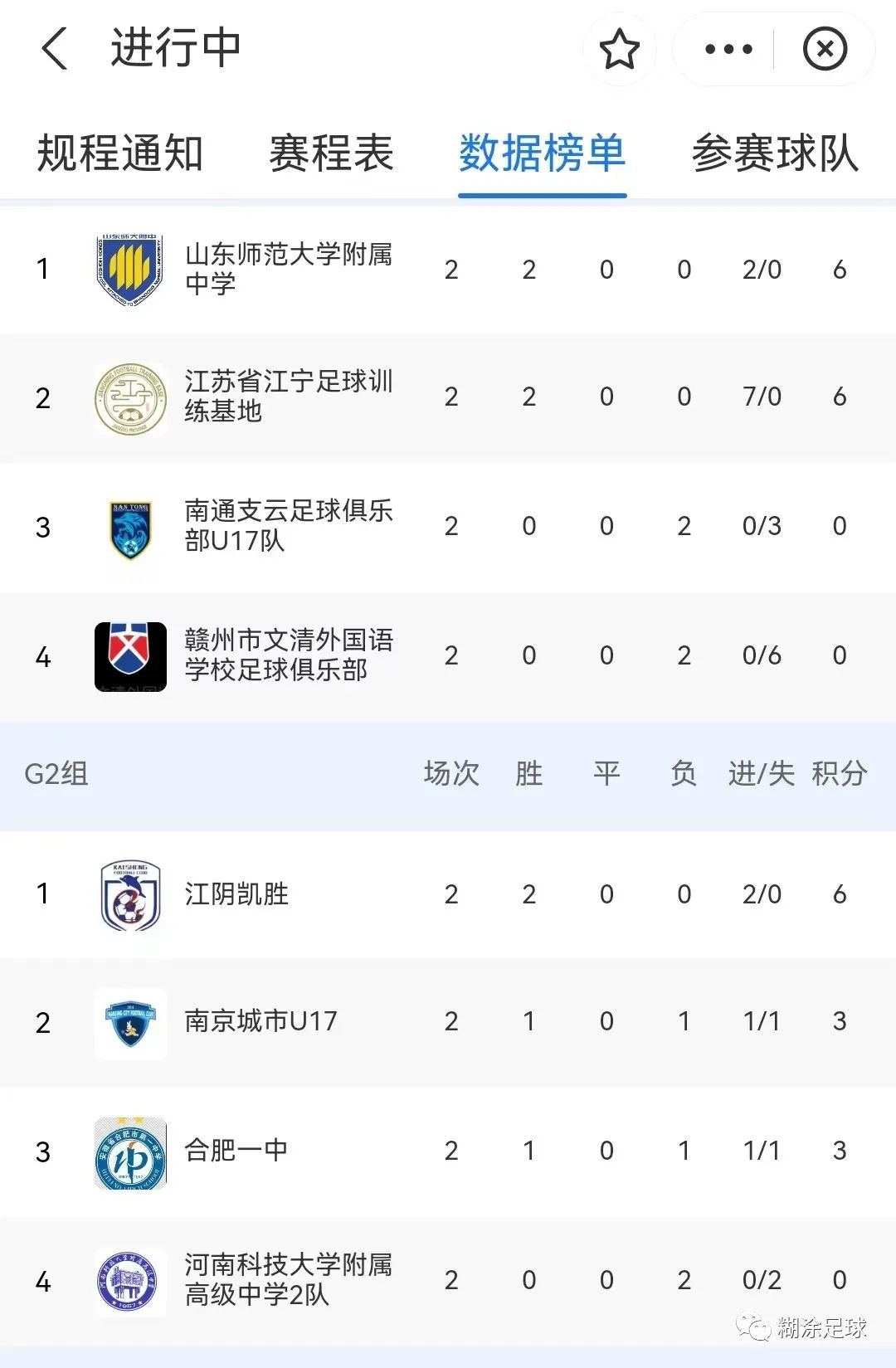Open the 积分 standings column sort
This screenshot has height=1368, width=896.
click(839, 773)
